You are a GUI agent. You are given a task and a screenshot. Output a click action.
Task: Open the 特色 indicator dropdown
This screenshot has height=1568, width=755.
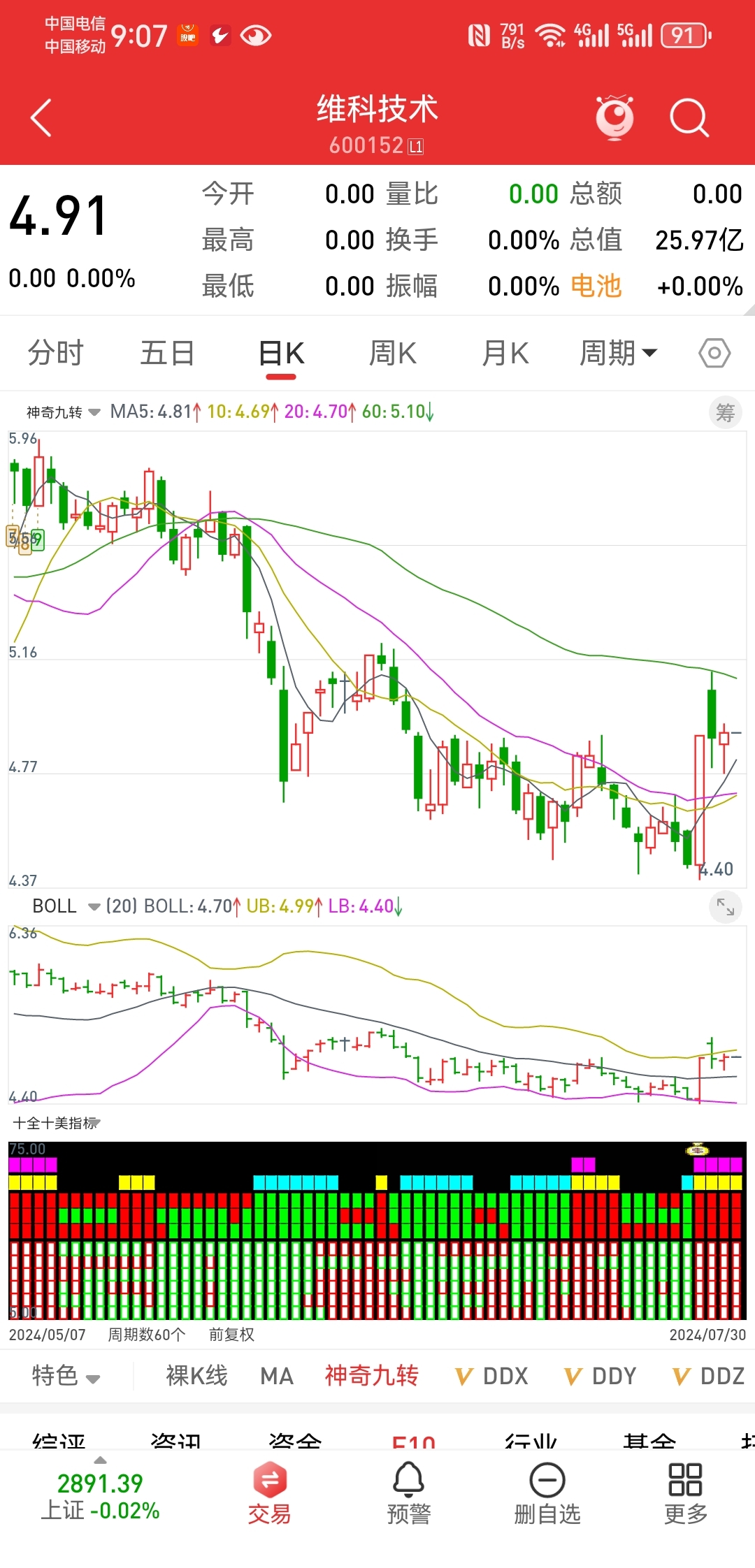click(x=66, y=1376)
